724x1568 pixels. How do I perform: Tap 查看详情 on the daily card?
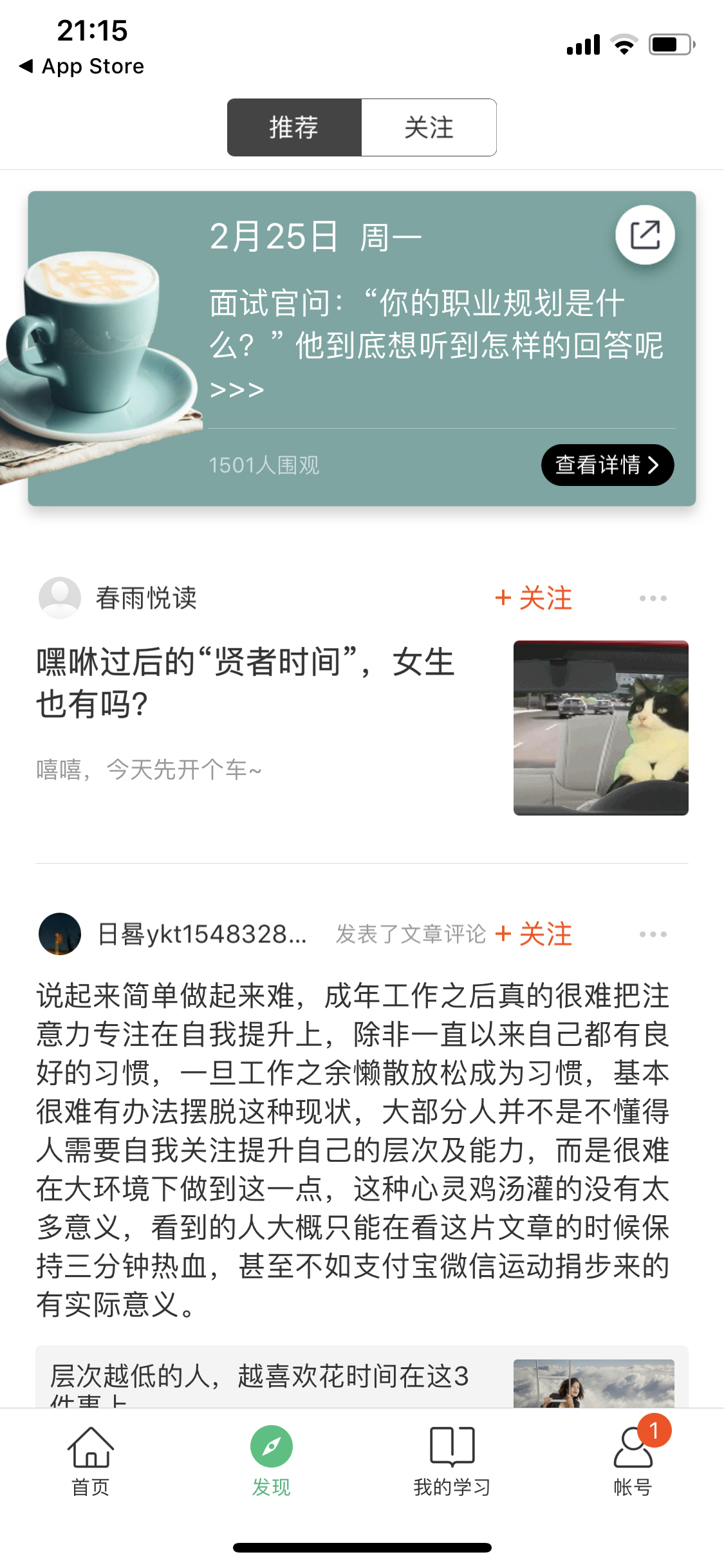[608, 465]
